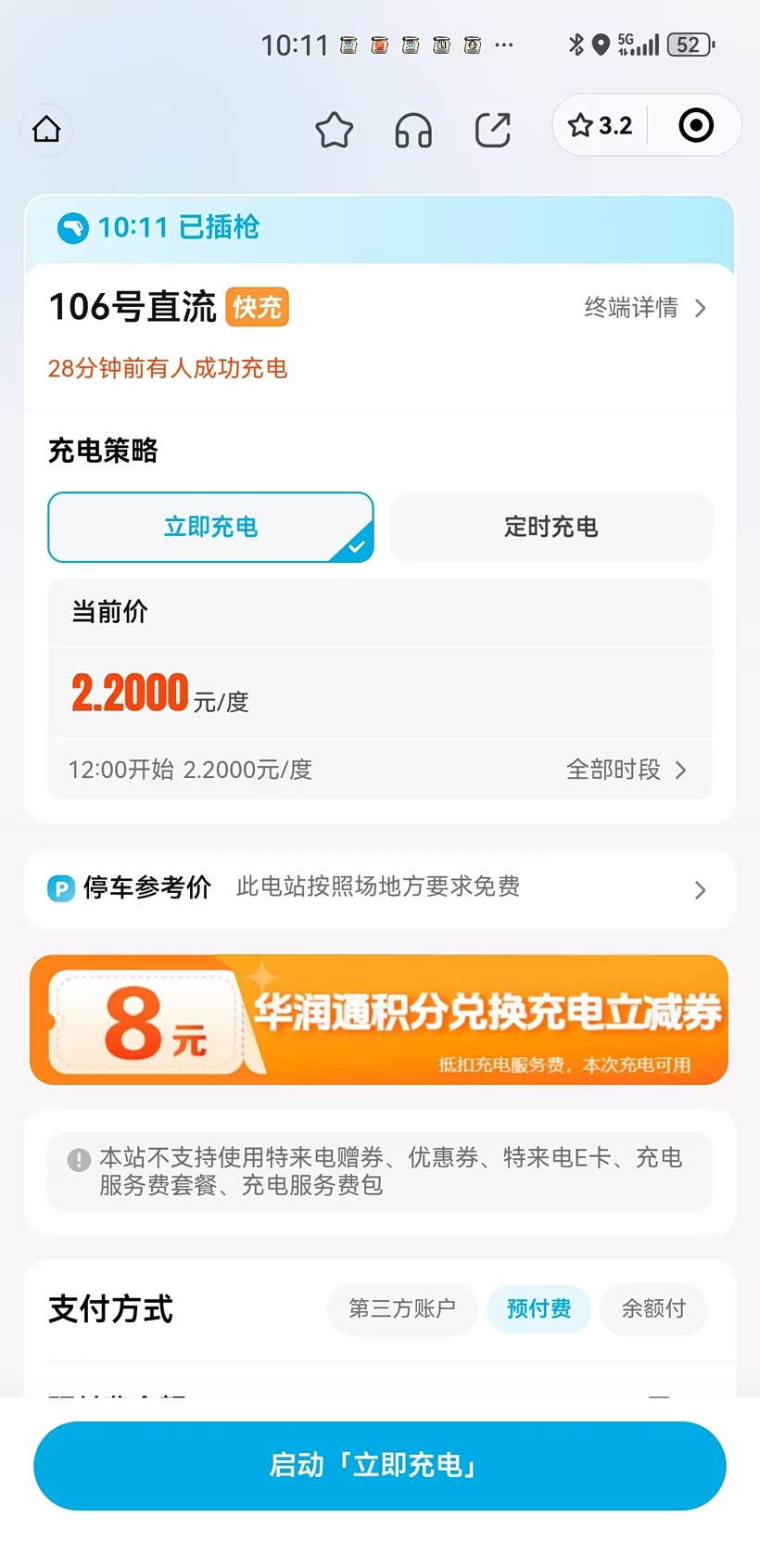Viewport: 760px width, 1568px height.
Task: Start charging with 启动「立即充电」 button
Action: pos(380,1465)
